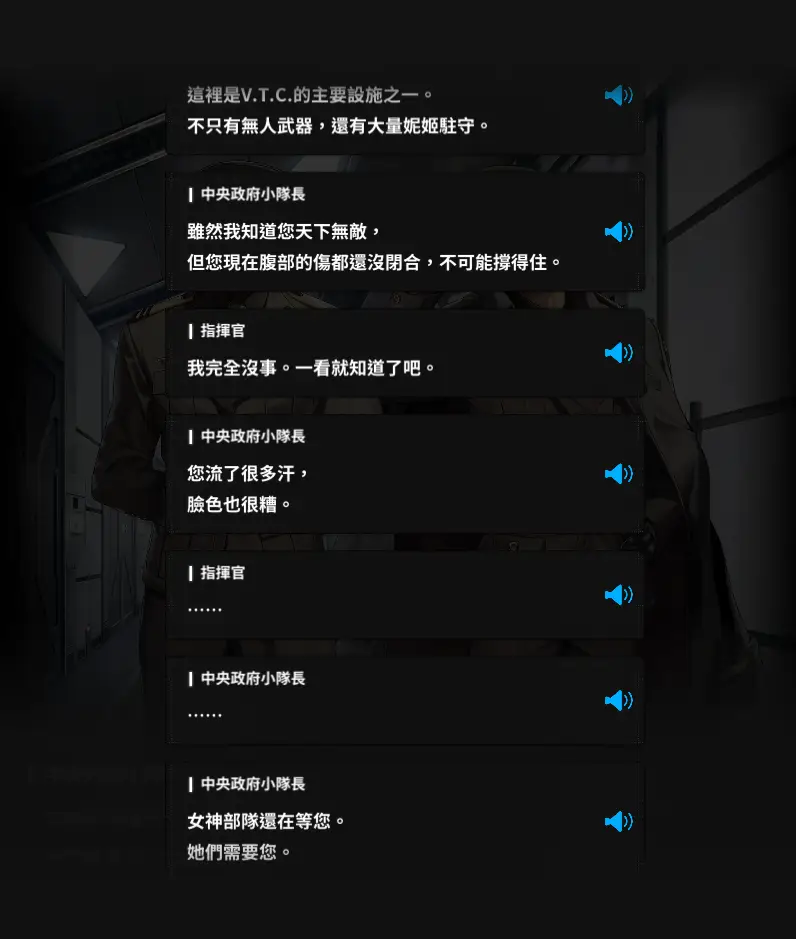Play voice for the line mentioning V.T.C.
The image size is (796, 939).
[618, 96]
